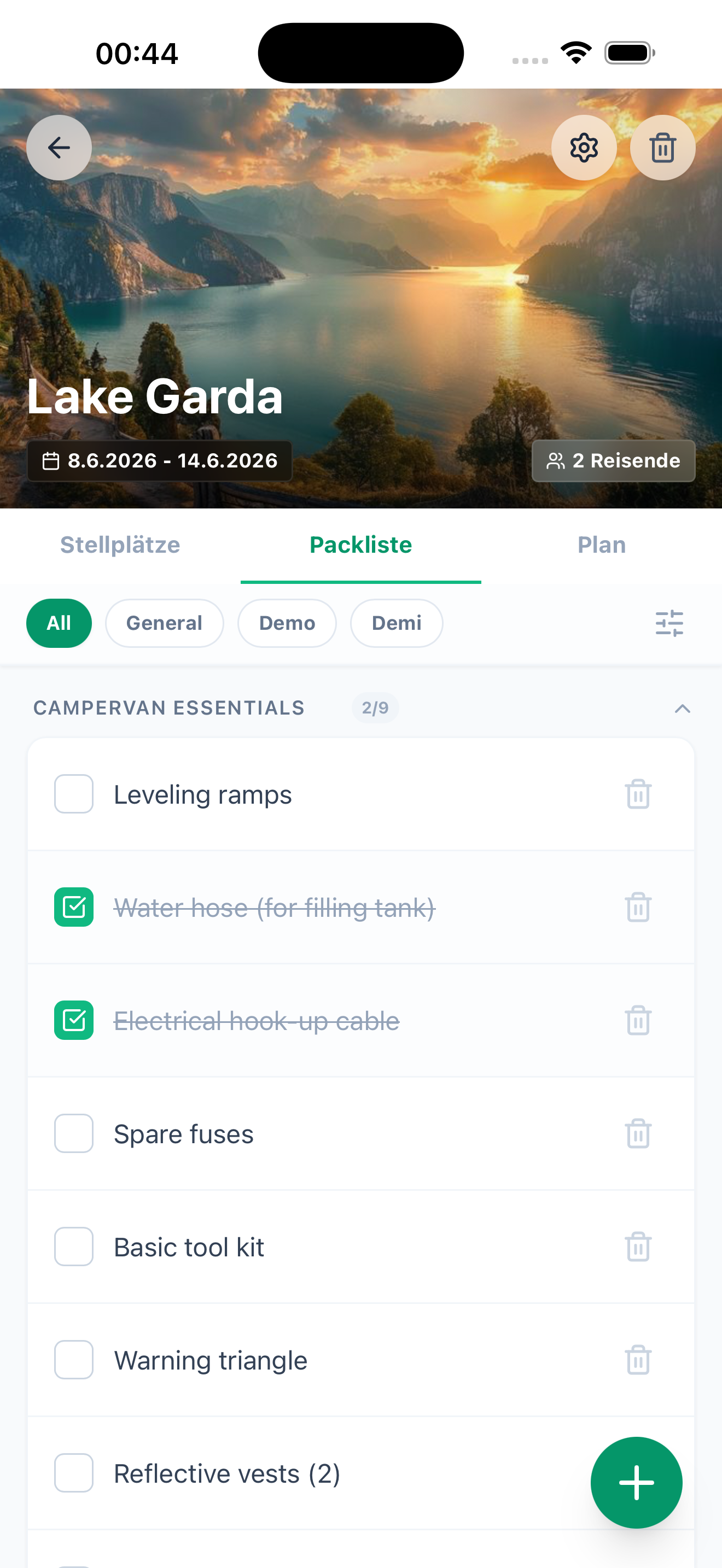
Task: Open the packing list filter options icon
Action: [669, 623]
